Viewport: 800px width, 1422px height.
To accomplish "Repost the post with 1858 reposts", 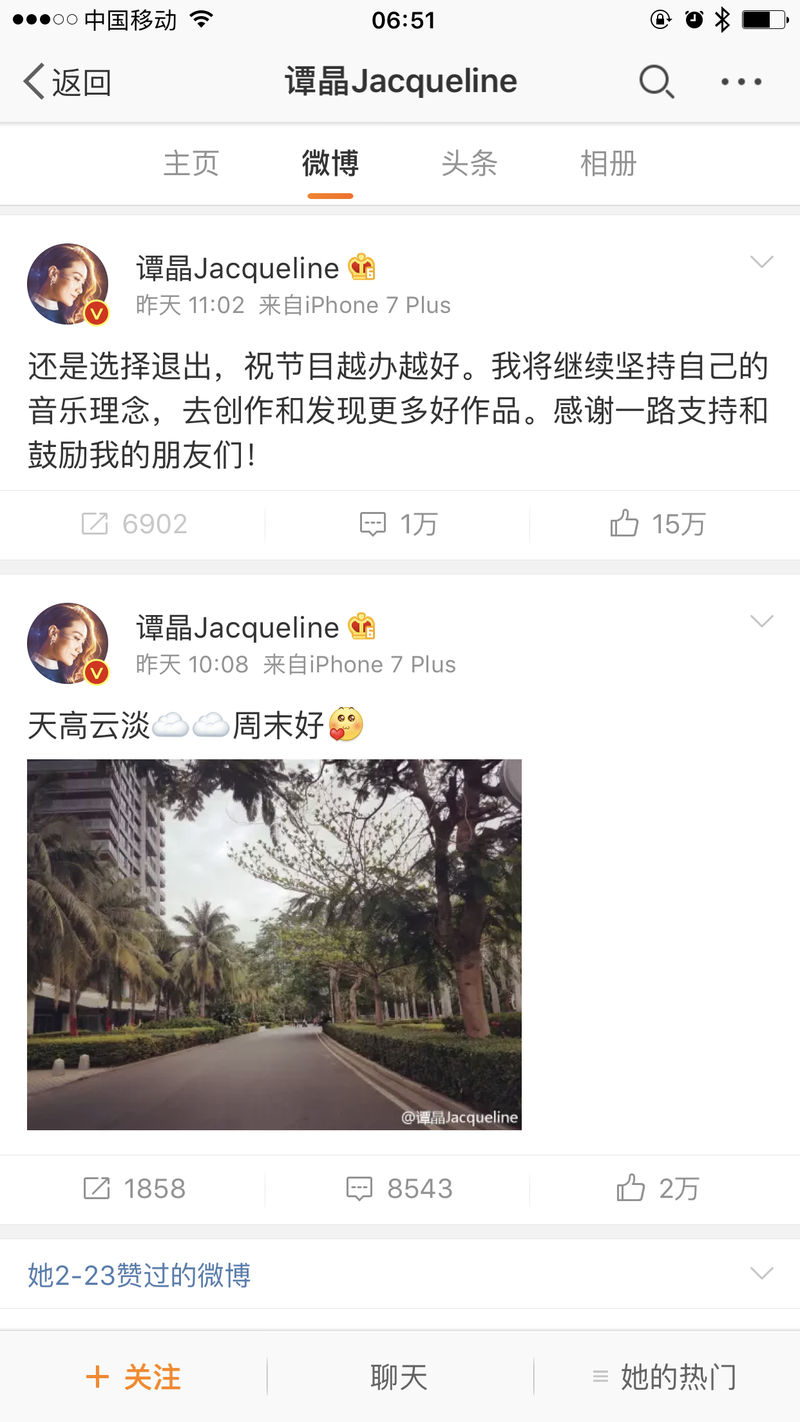I will [134, 1188].
